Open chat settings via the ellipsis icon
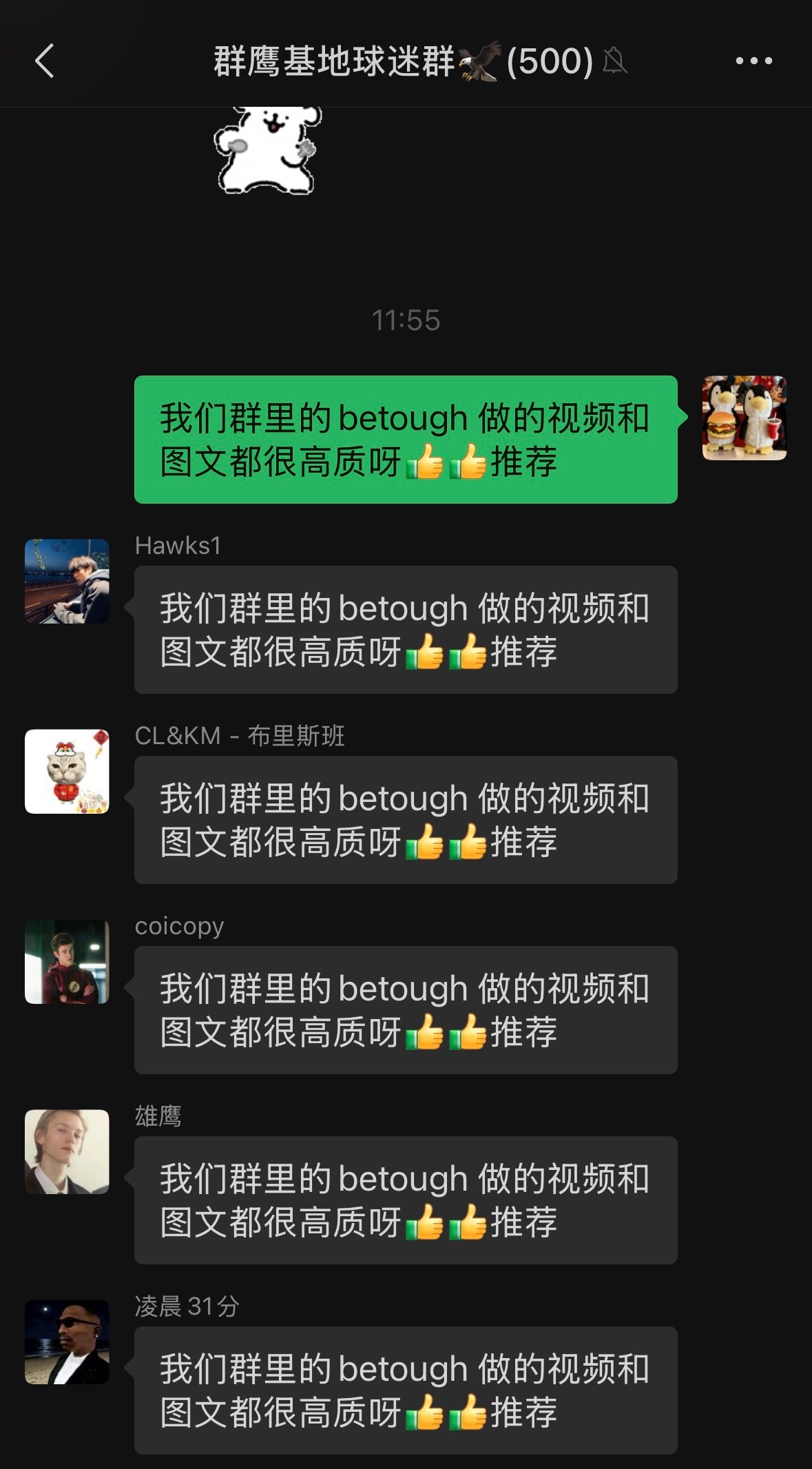This screenshot has width=812, height=1469. coord(753,61)
